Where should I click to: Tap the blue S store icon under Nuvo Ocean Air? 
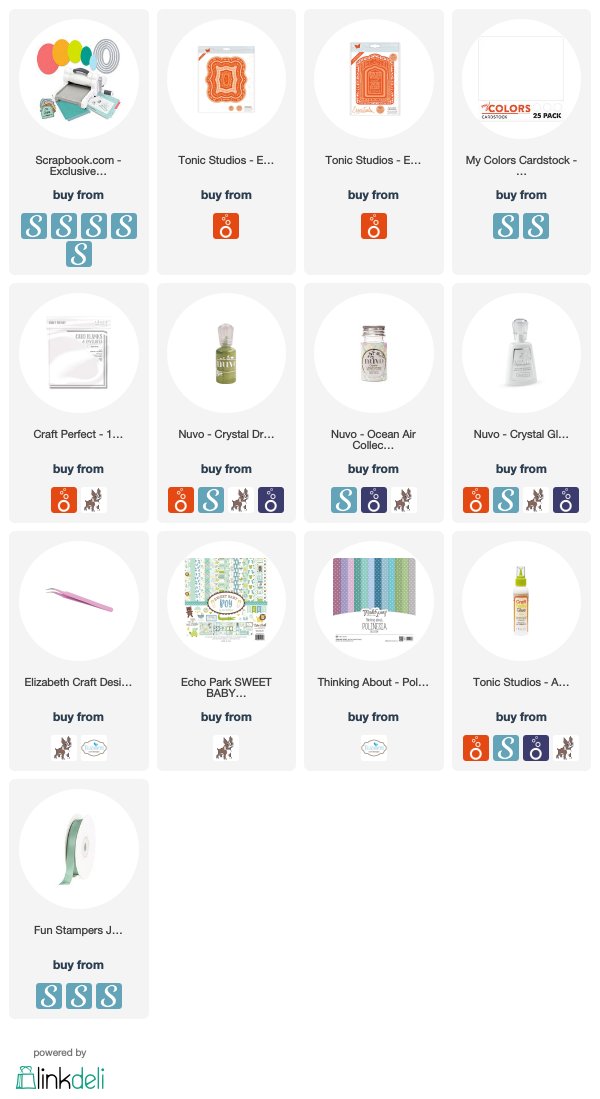click(343, 500)
